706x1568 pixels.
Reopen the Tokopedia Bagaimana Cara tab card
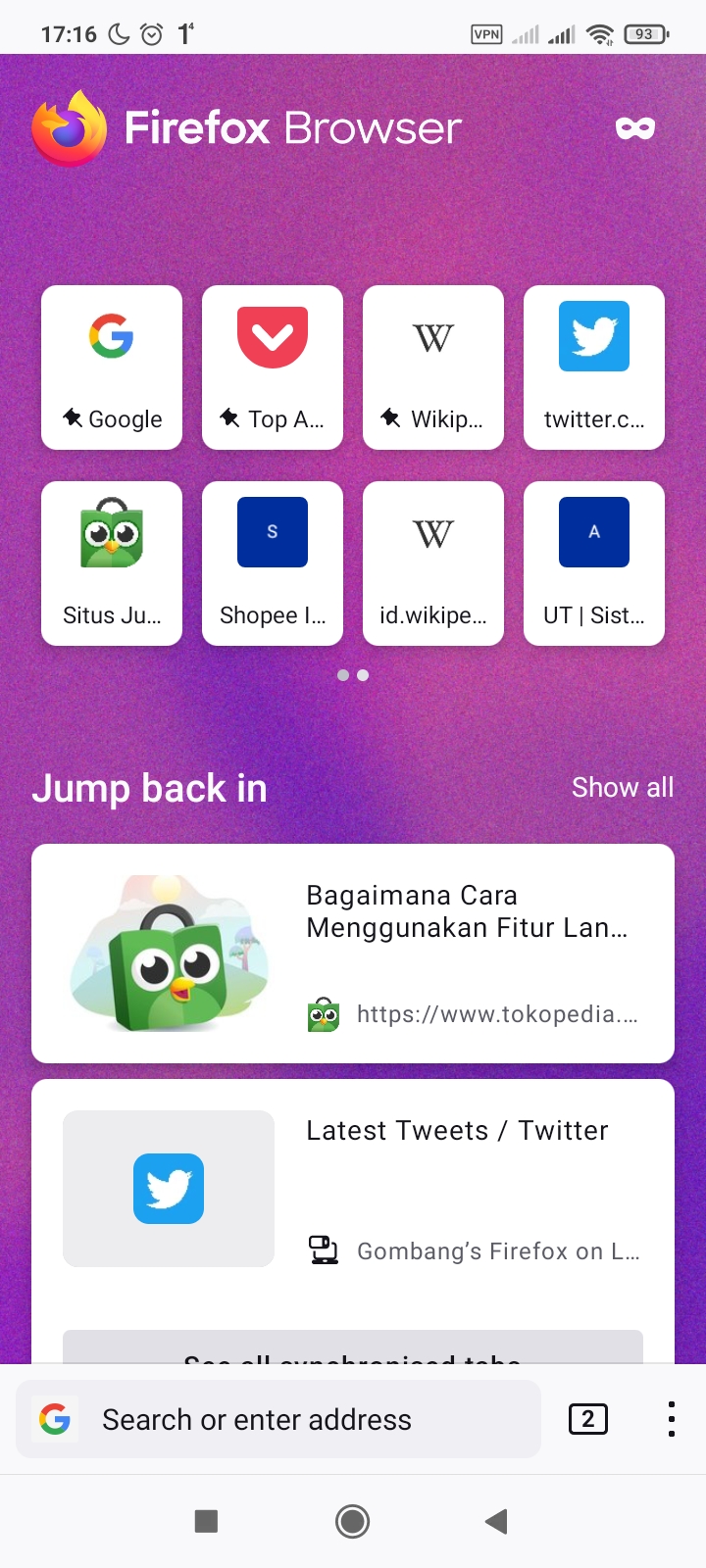[353, 954]
